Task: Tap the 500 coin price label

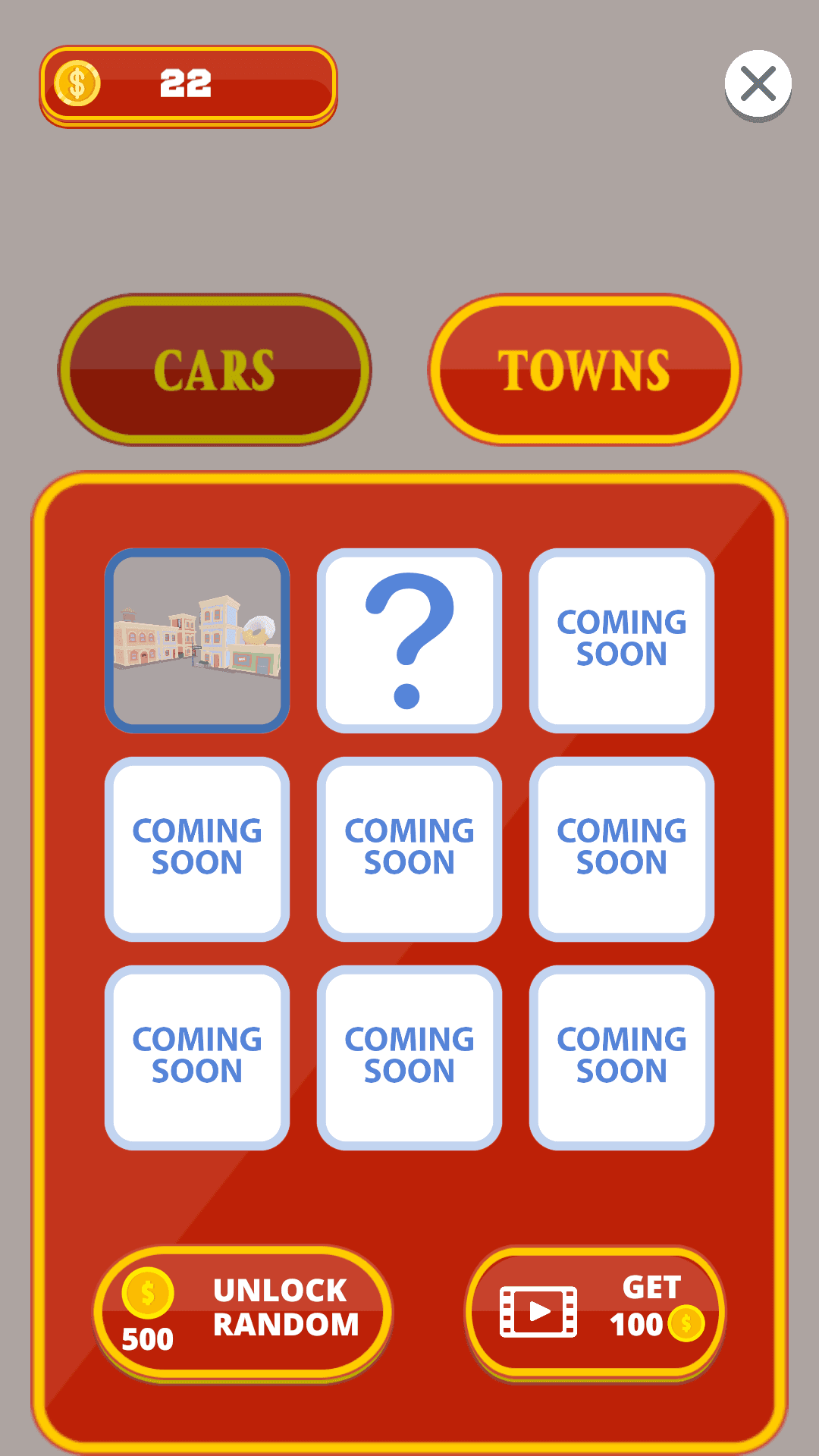Action: click(149, 1337)
